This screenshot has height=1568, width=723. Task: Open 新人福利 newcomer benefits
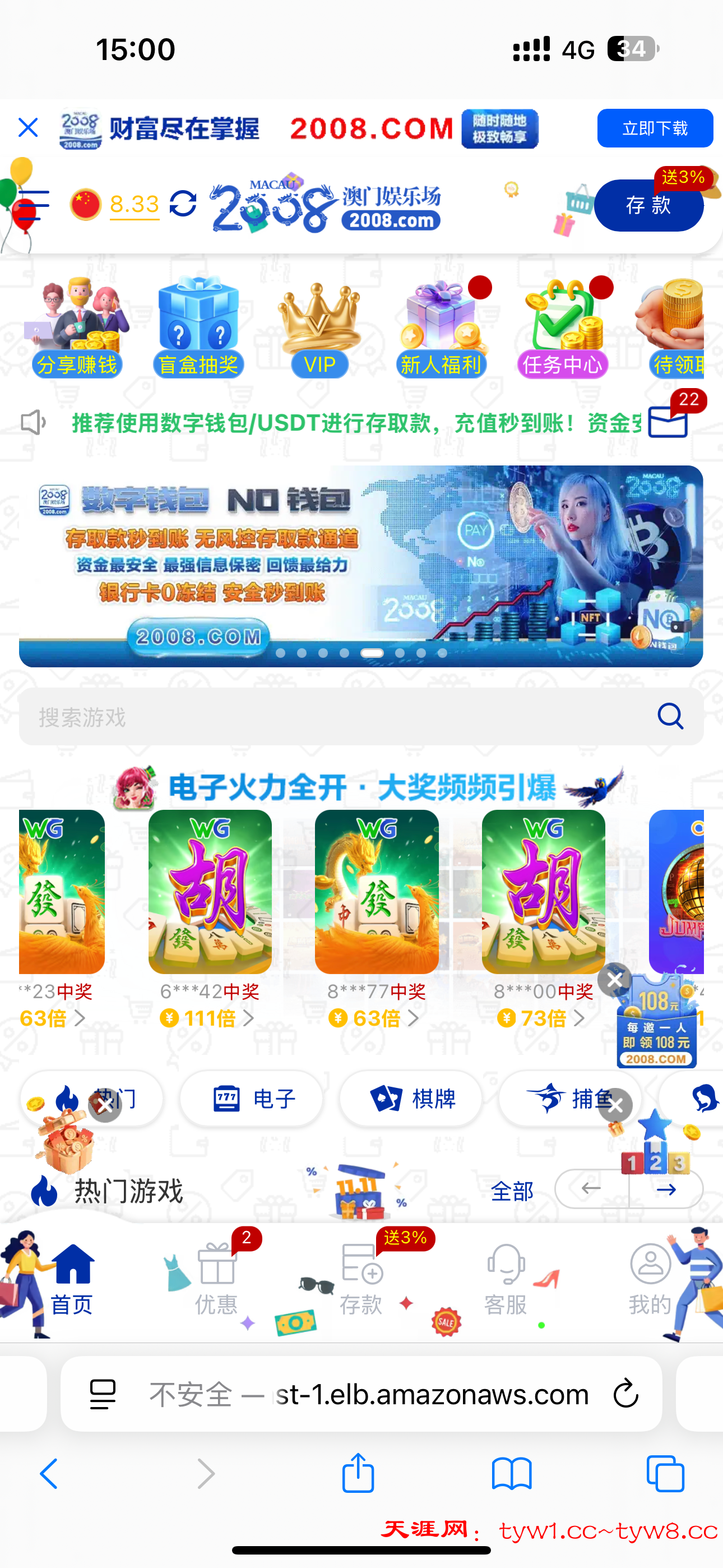point(441,329)
